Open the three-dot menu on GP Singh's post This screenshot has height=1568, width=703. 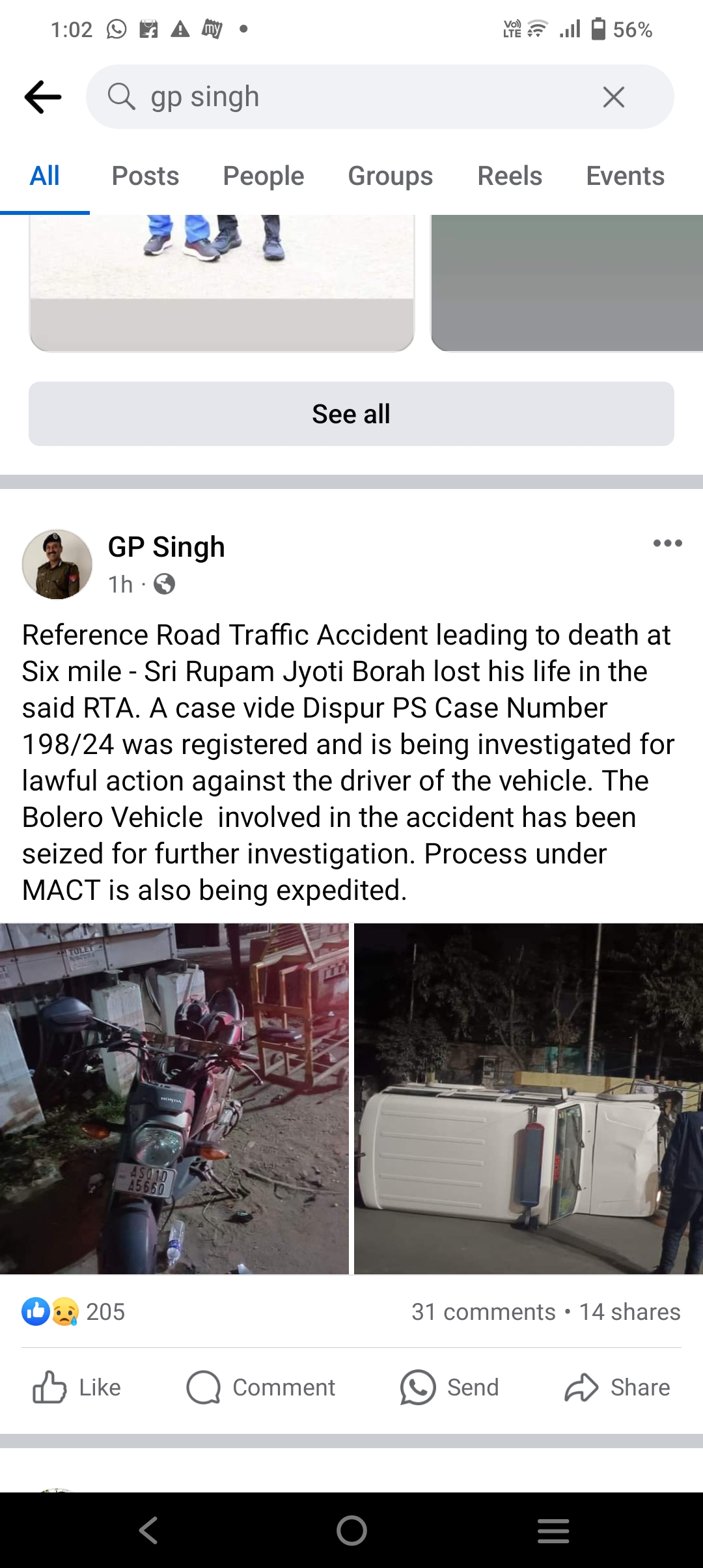[667, 543]
